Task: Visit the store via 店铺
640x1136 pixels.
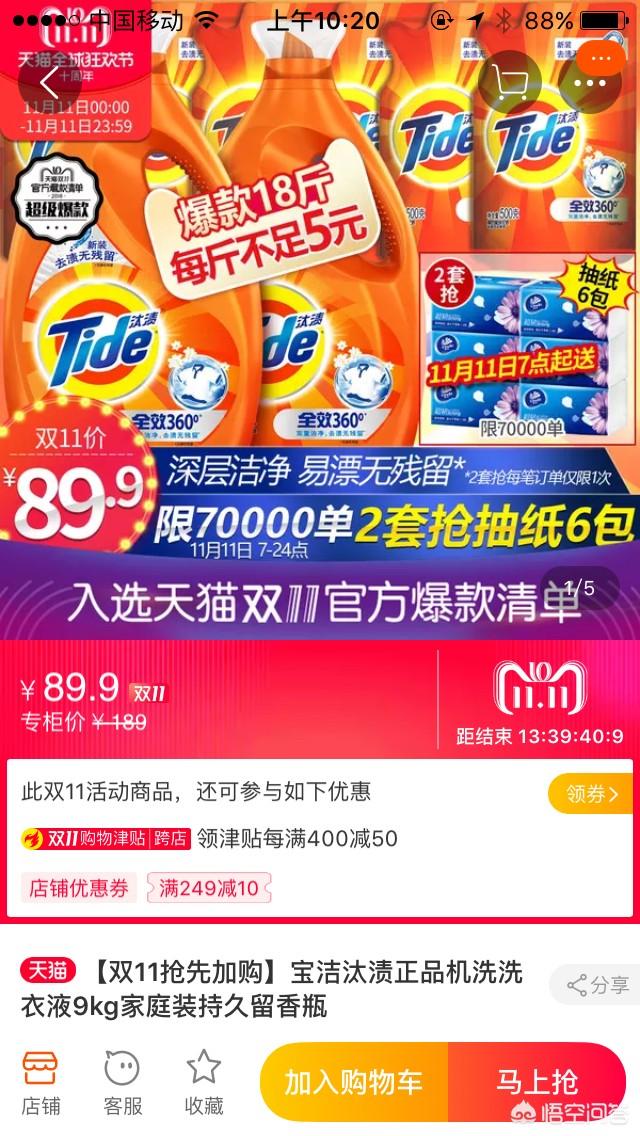Action: click(41, 1082)
